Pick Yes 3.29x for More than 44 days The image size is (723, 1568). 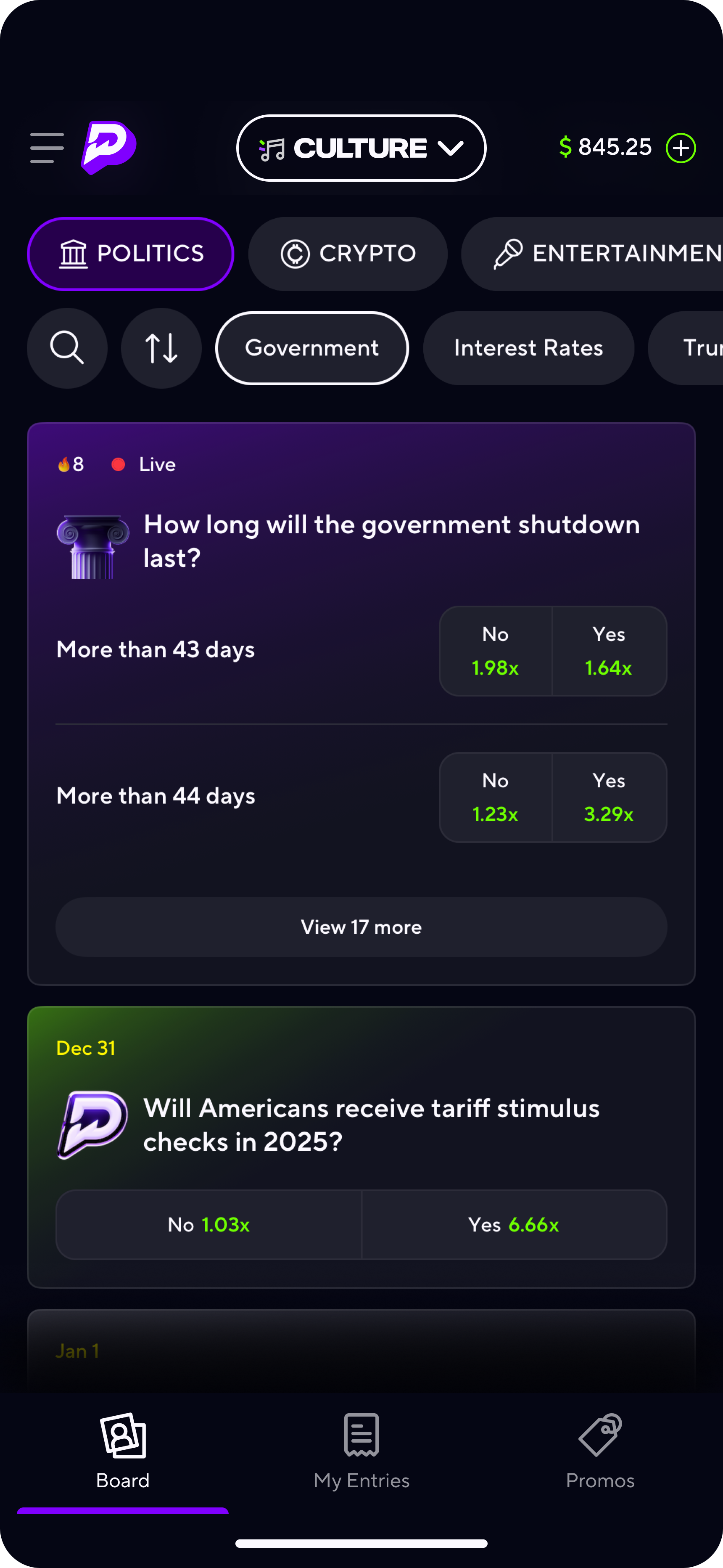tap(609, 797)
